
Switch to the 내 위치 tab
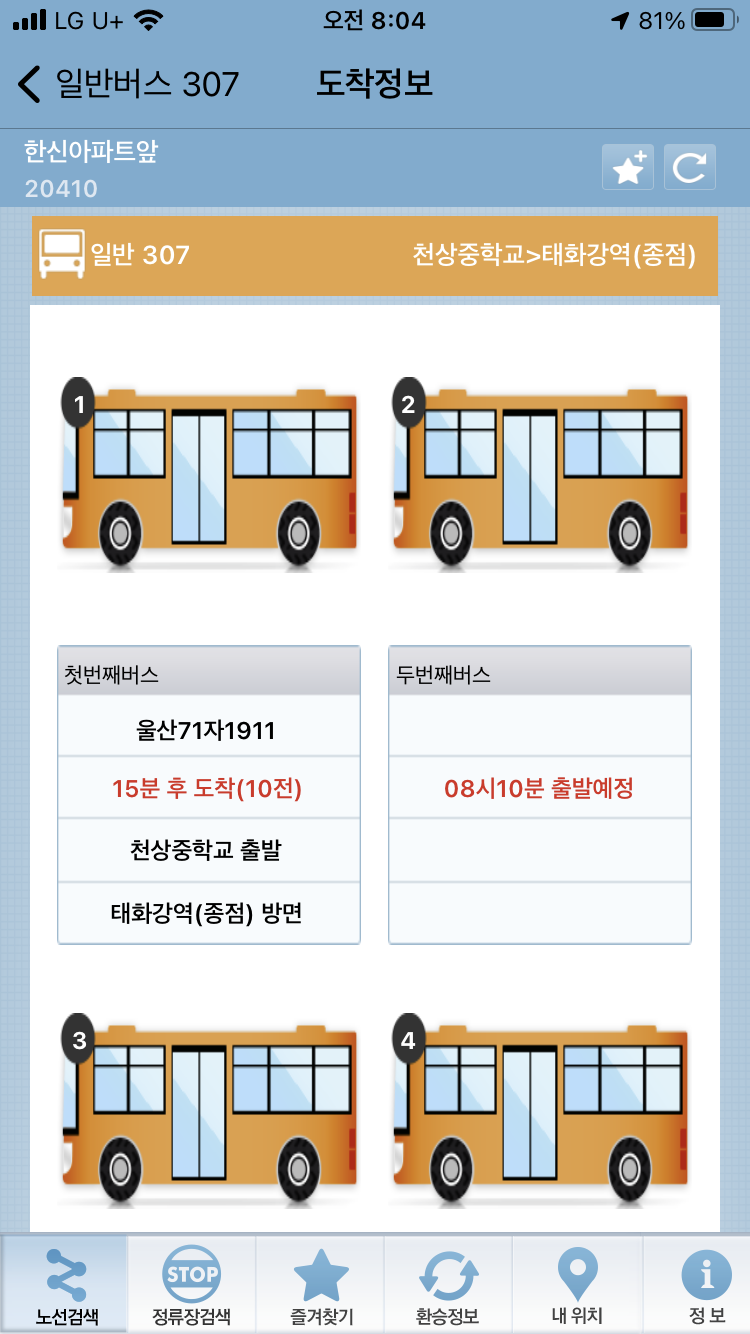577,1285
